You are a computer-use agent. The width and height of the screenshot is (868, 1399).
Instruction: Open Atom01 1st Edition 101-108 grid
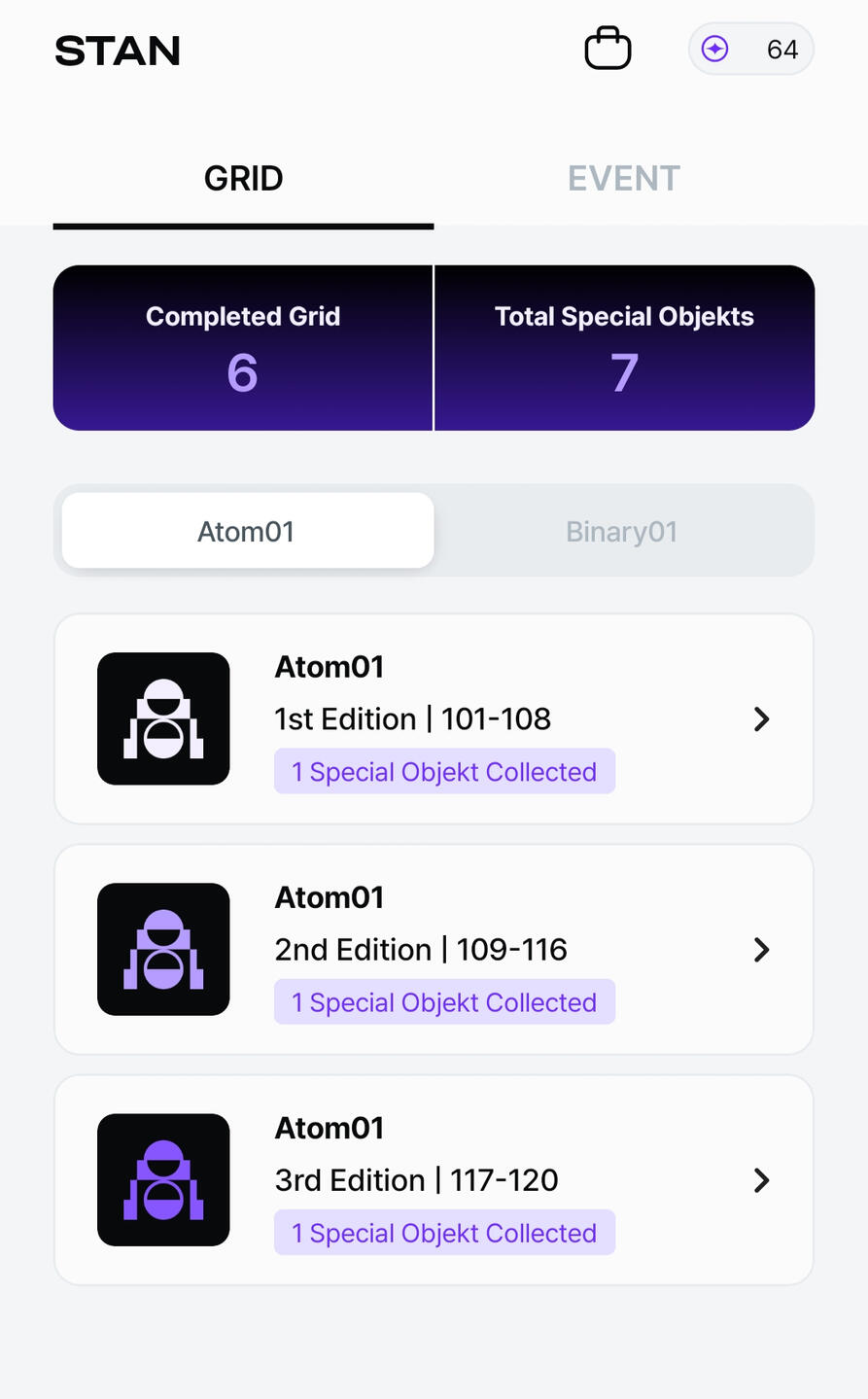click(x=434, y=719)
